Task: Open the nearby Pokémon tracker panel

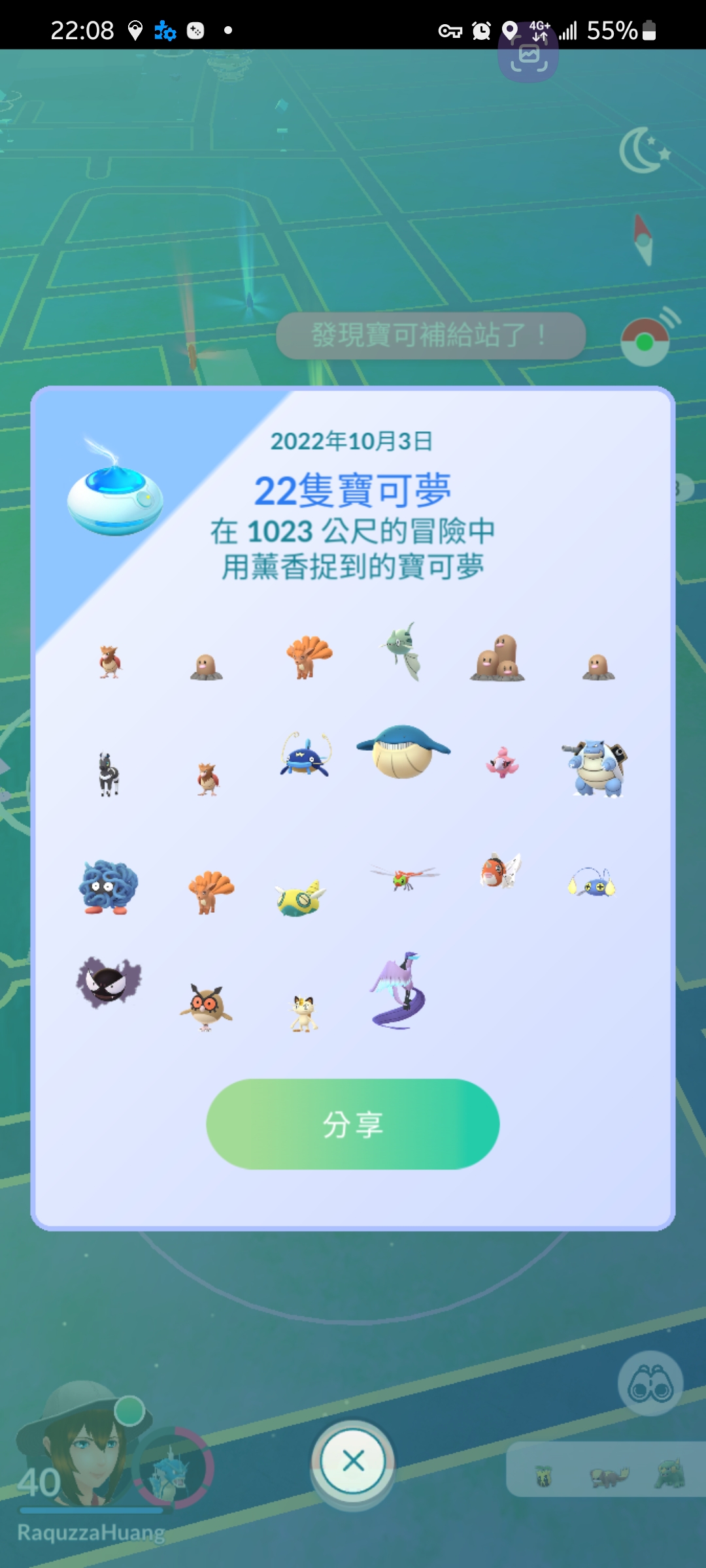Action: coord(607,1470)
